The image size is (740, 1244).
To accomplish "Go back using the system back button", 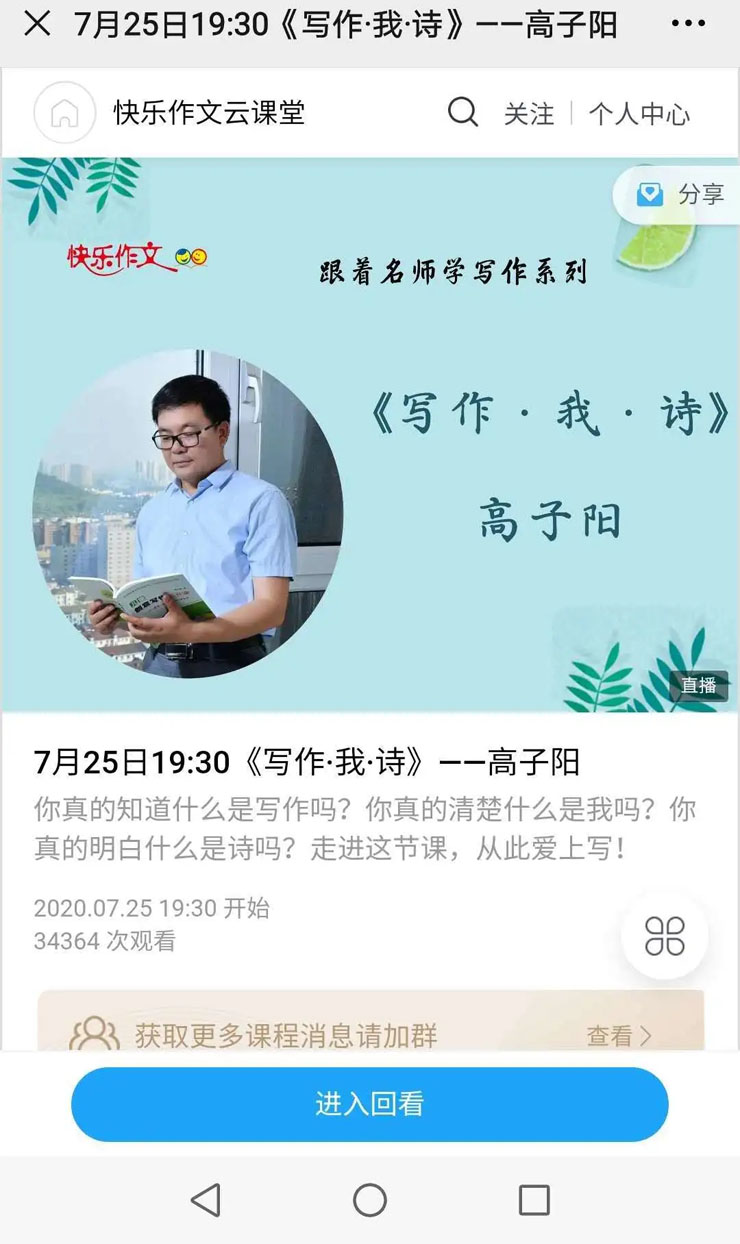I will coord(205,1200).
